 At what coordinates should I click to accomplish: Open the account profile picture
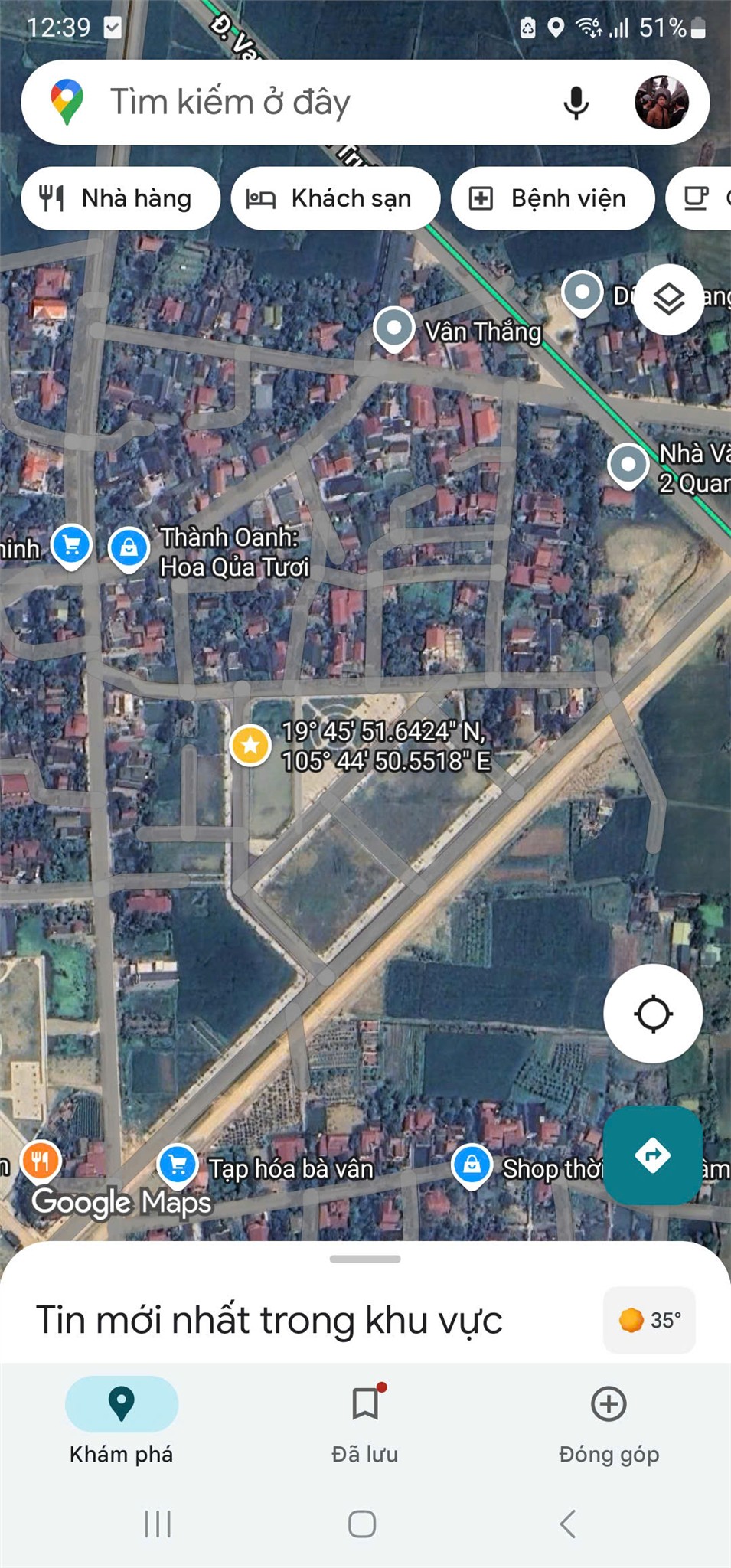(661, 103)
